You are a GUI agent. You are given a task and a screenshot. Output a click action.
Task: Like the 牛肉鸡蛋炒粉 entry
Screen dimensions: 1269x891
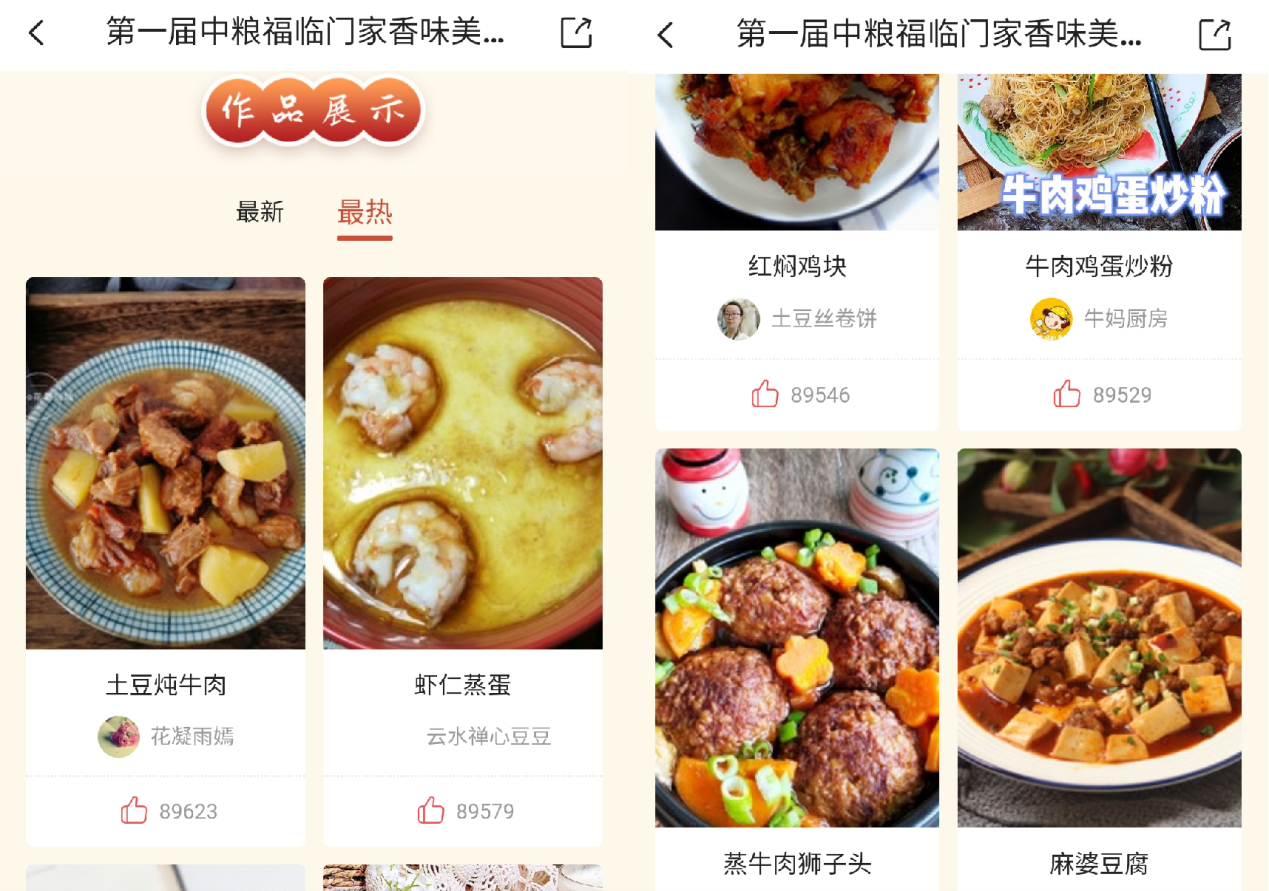coord(1068,395)
